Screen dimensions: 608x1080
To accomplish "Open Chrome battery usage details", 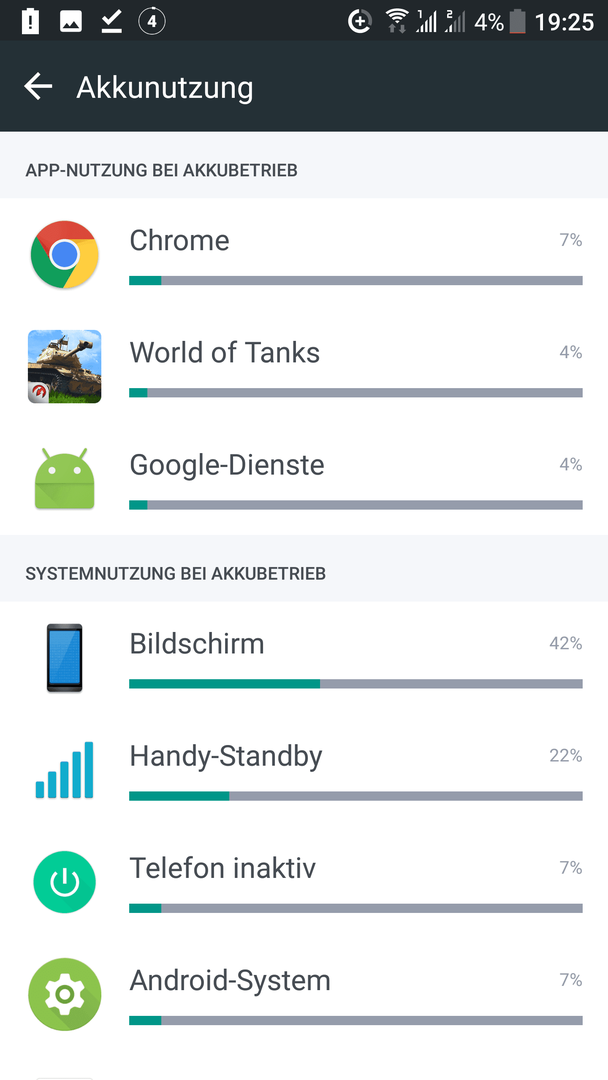I will pos(304,254).
